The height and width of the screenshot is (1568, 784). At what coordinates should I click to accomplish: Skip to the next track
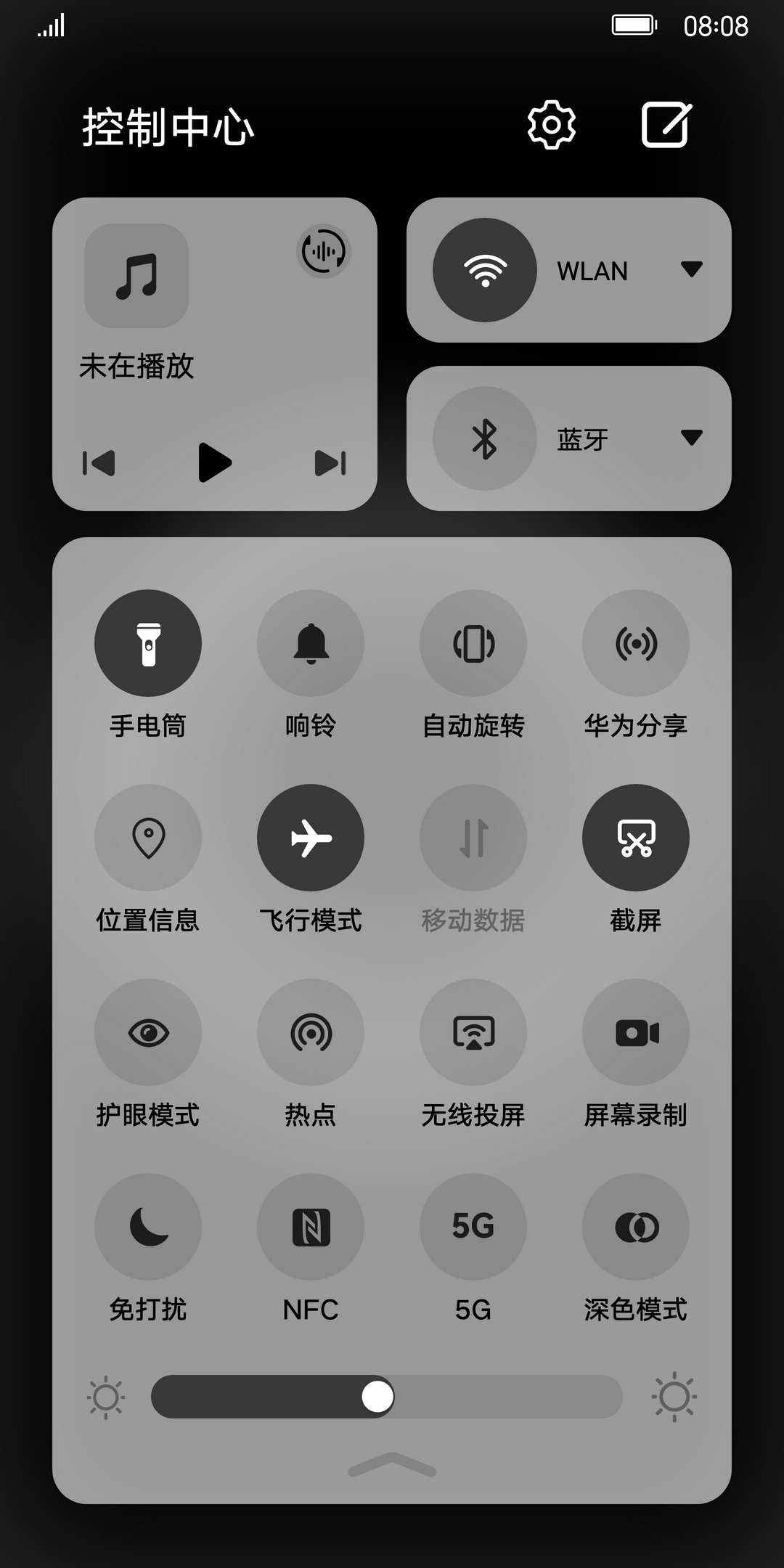point(330,463)
